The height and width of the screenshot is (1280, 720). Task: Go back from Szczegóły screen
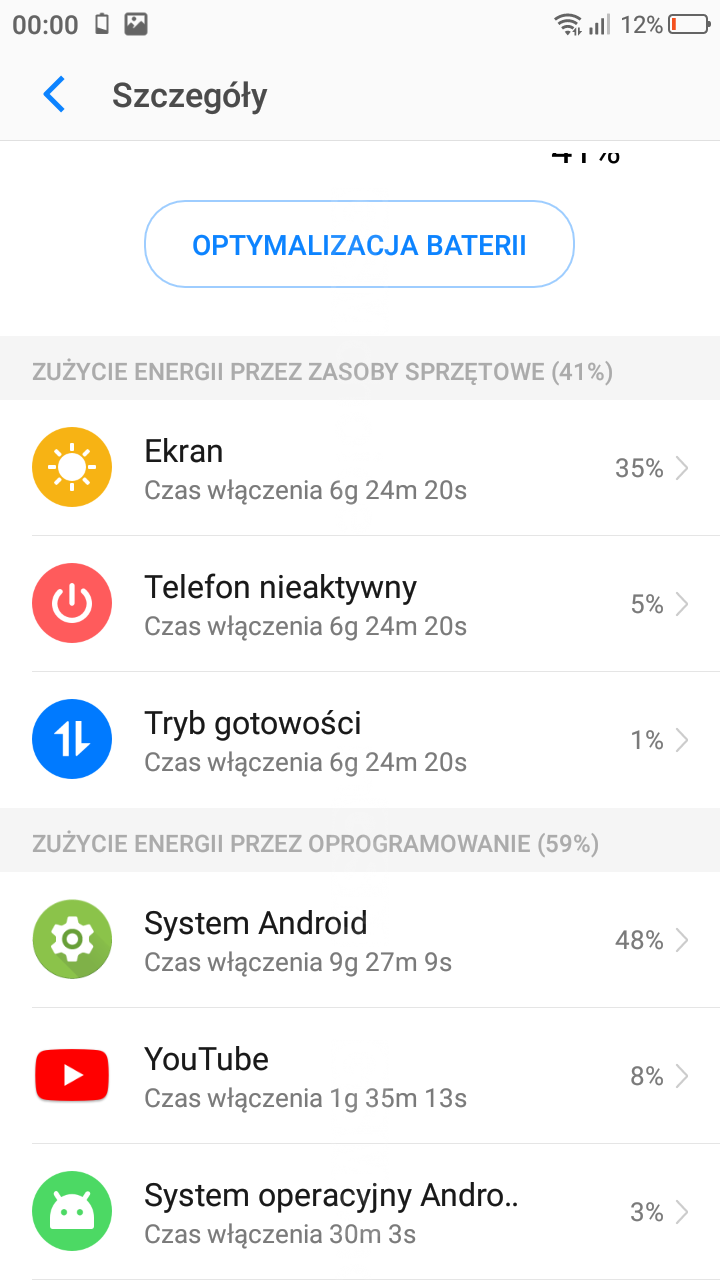click(x=54, y=95)
